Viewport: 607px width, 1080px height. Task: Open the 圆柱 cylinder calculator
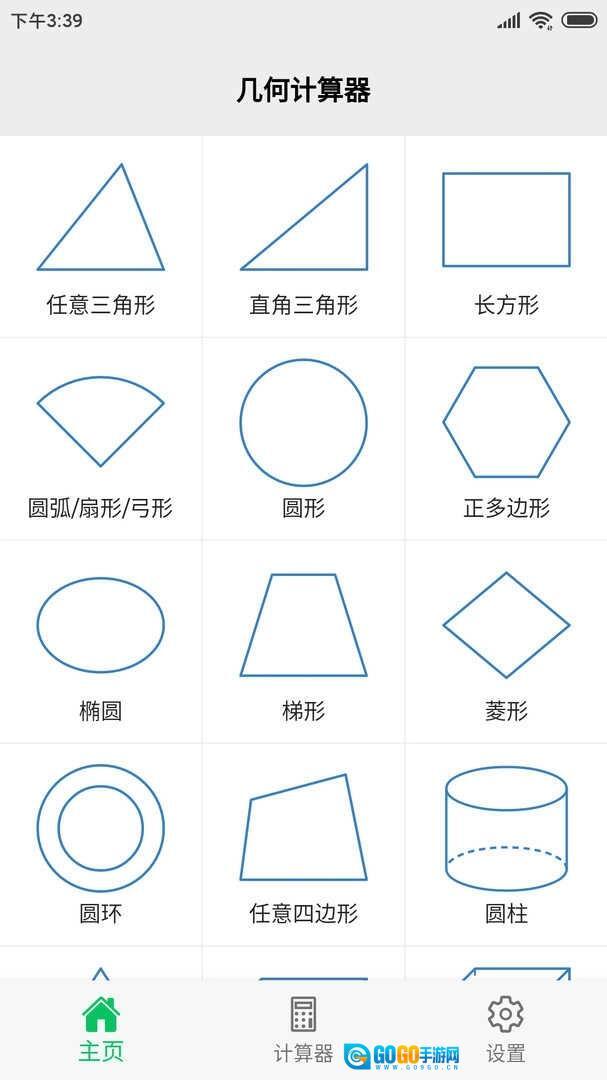pyautogui.click(x=506, y=845)
